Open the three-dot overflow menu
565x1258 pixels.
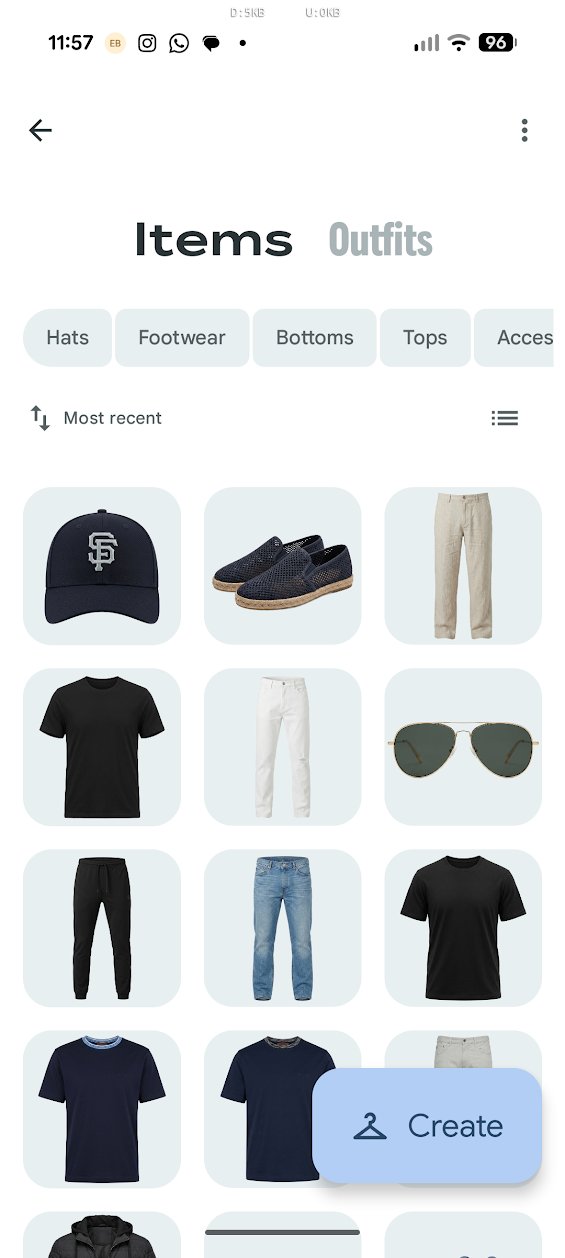pyautogui.click(x=524, y=130)
